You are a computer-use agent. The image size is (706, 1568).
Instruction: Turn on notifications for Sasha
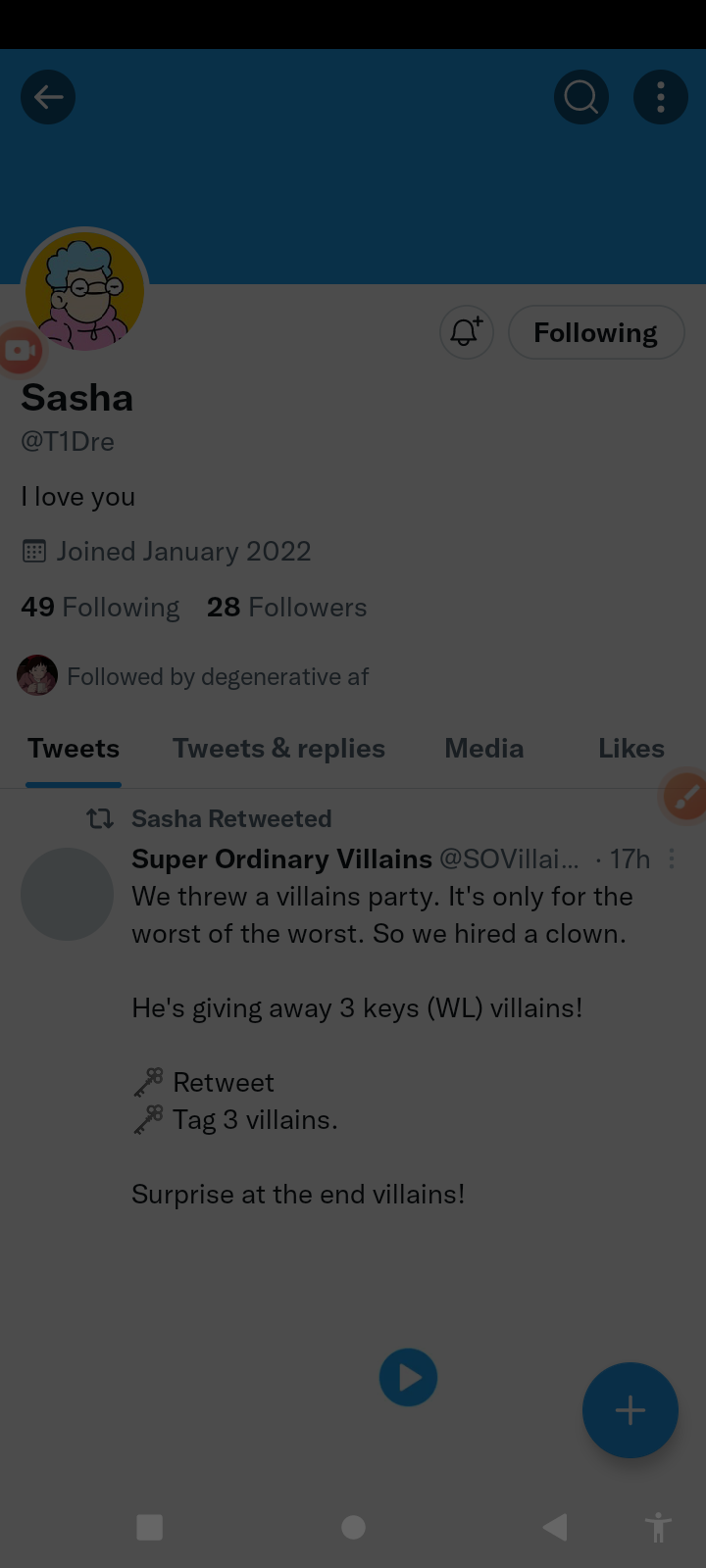466,332
